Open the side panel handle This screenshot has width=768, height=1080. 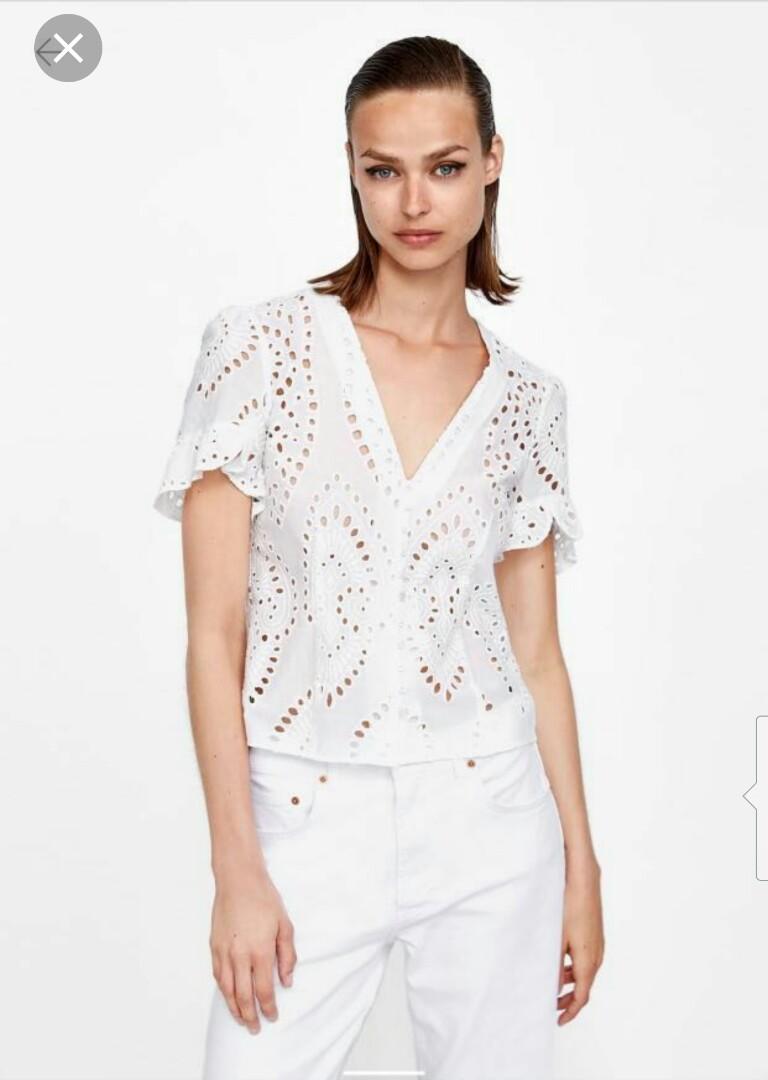[759, 797]
